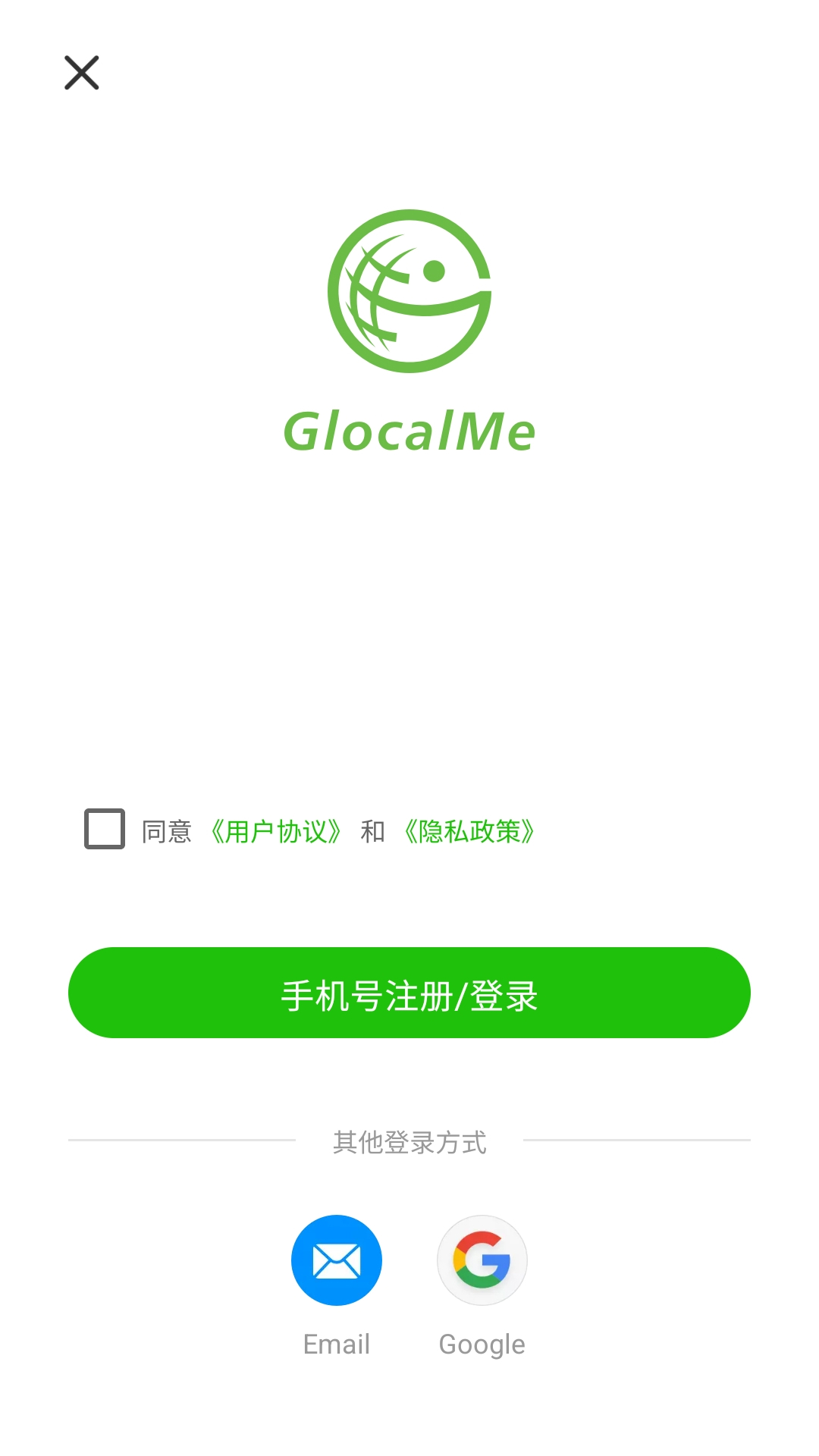Screen dimensions: 819x1456
Task: Click the GlocalMe wordmark under the logo
Action: click(x=409, y=431)
